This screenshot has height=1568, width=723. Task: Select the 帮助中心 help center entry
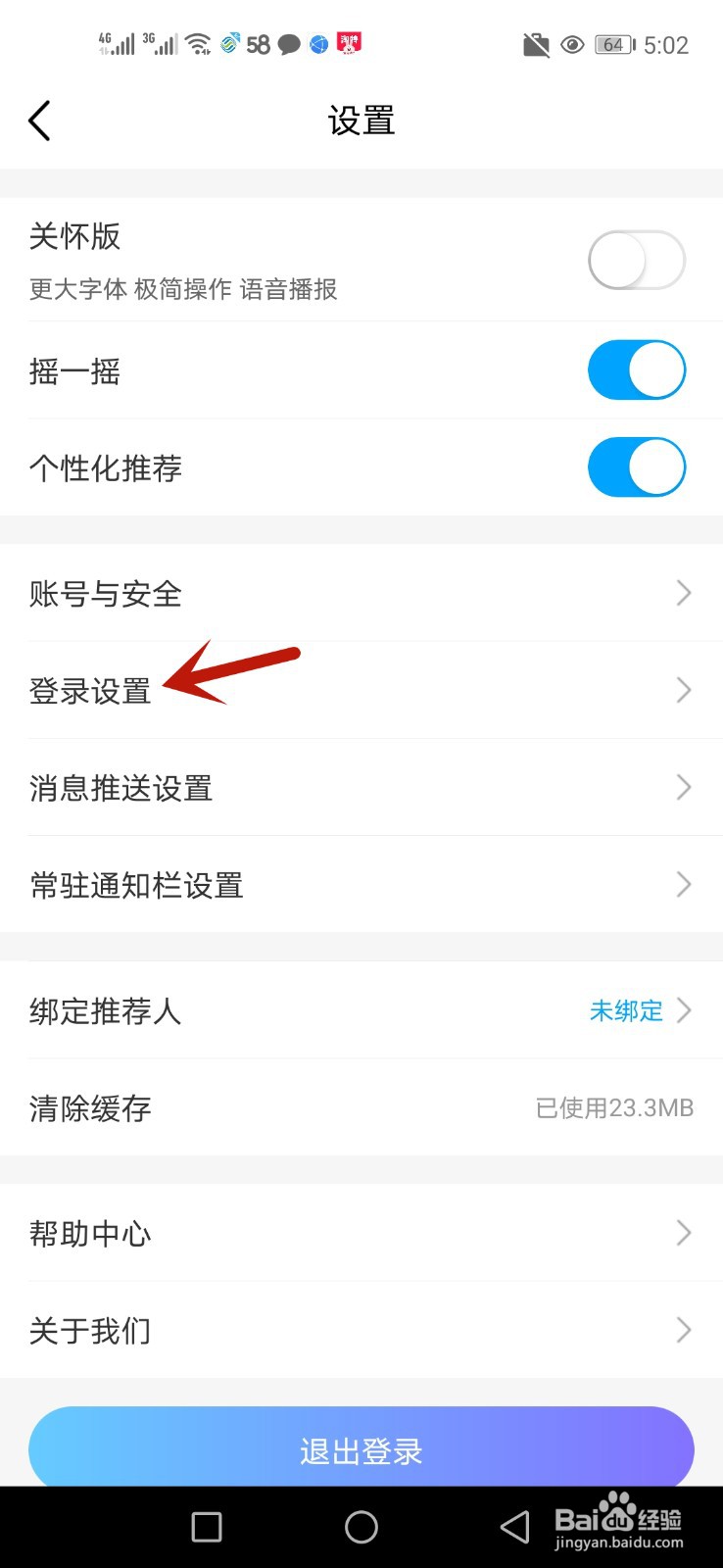coord(90,1233)
